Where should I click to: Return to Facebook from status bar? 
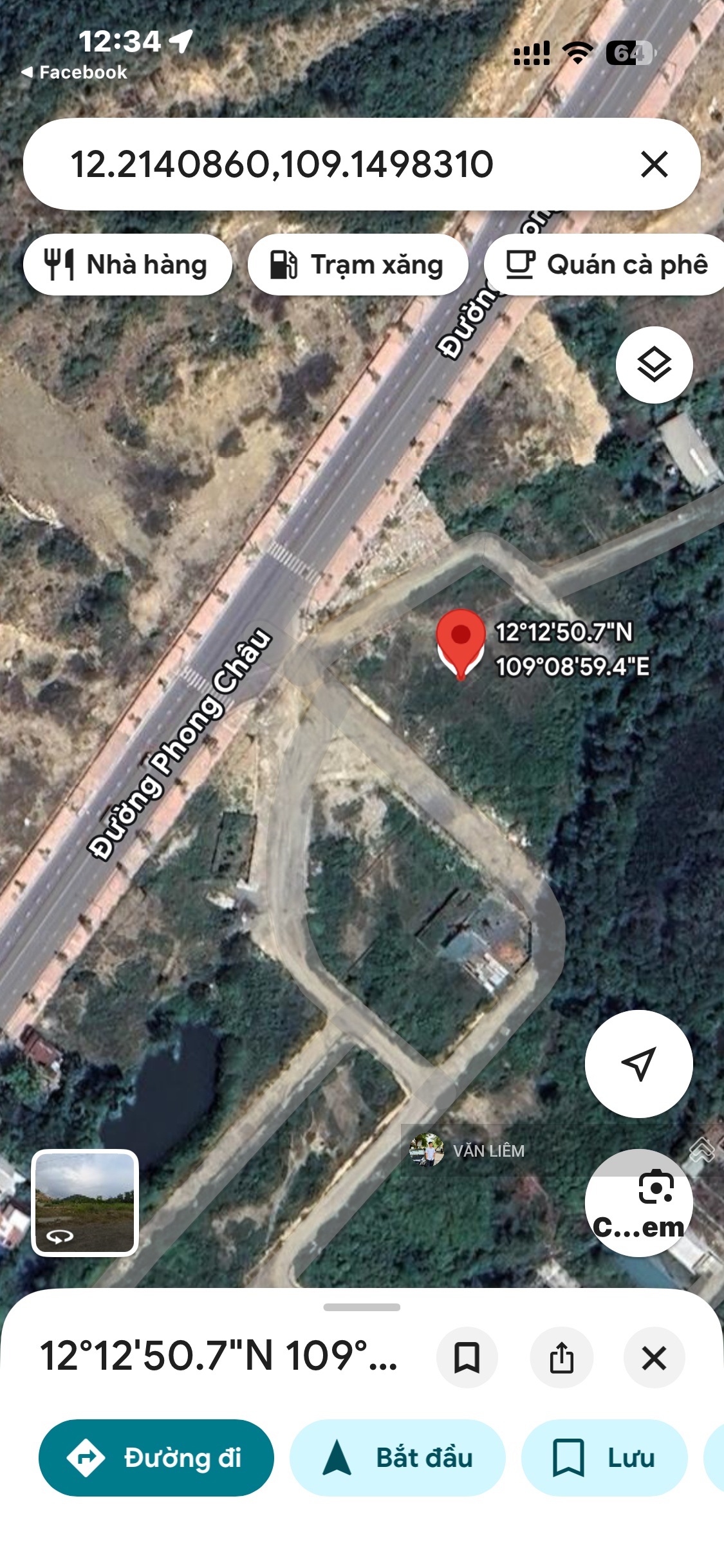tap(74, 72)
